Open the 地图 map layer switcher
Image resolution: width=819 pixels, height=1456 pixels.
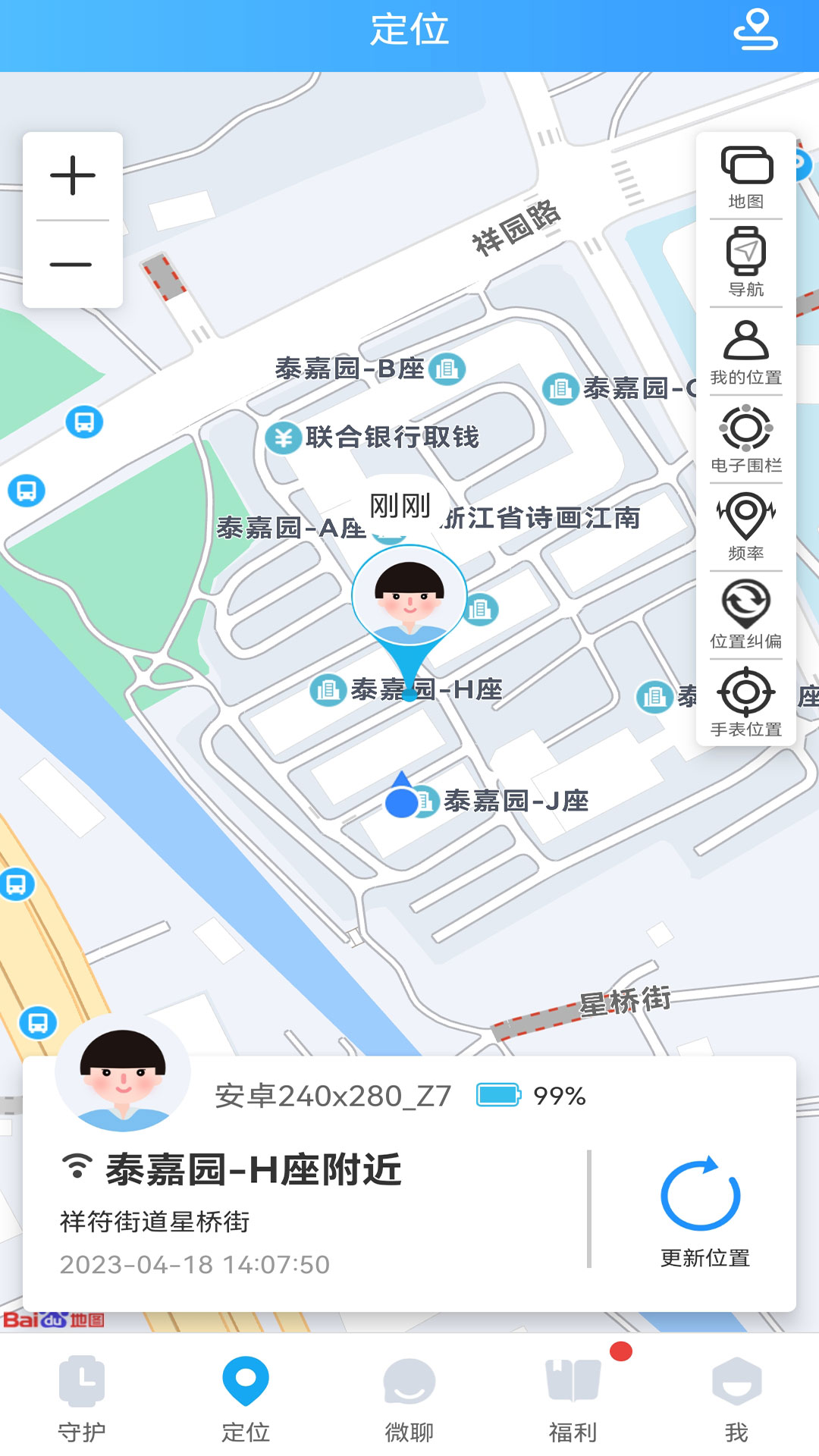pyautogui.click(x=747, y=177)
